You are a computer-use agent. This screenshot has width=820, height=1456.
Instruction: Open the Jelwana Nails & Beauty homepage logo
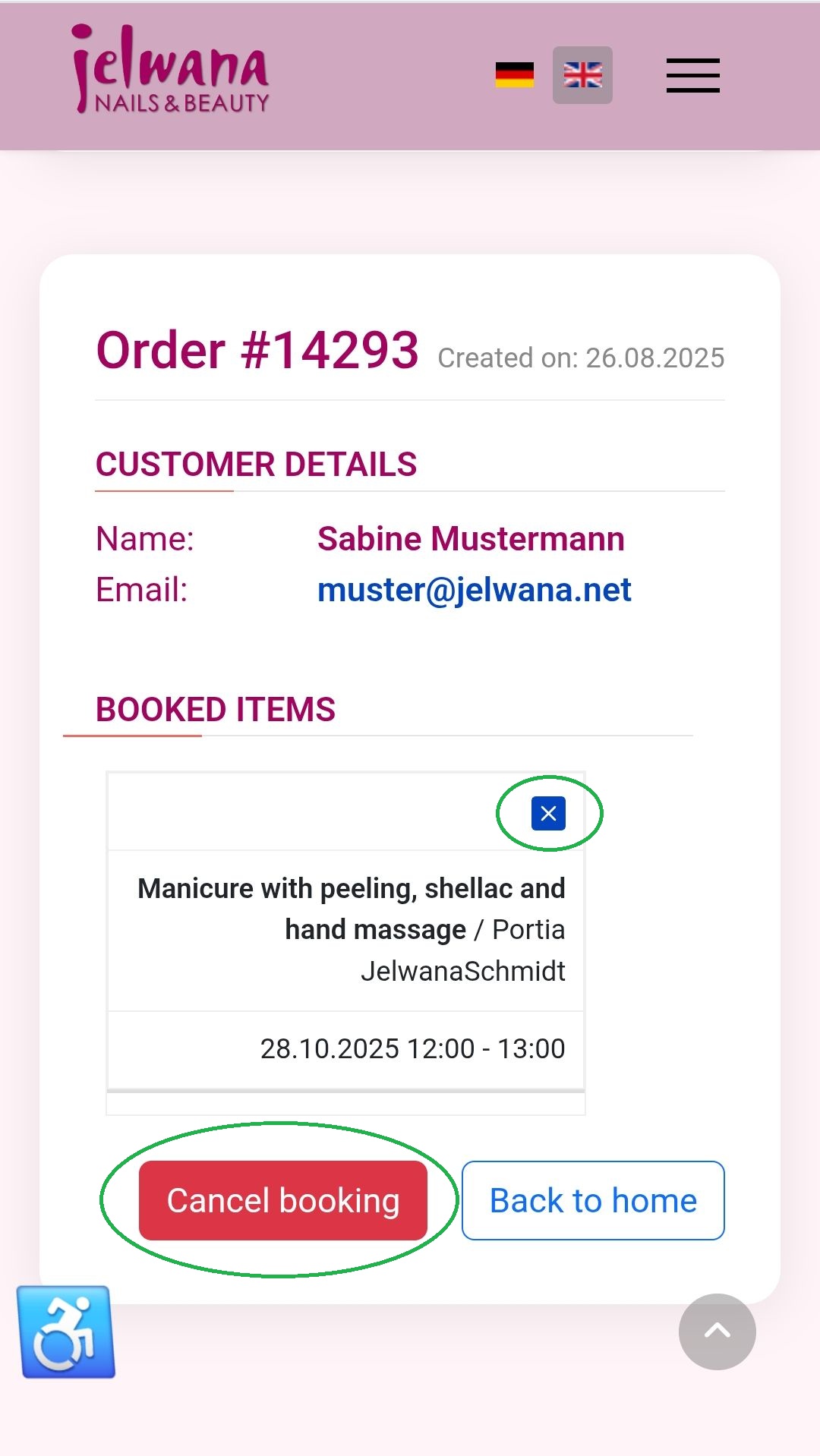tap(170, 70)
